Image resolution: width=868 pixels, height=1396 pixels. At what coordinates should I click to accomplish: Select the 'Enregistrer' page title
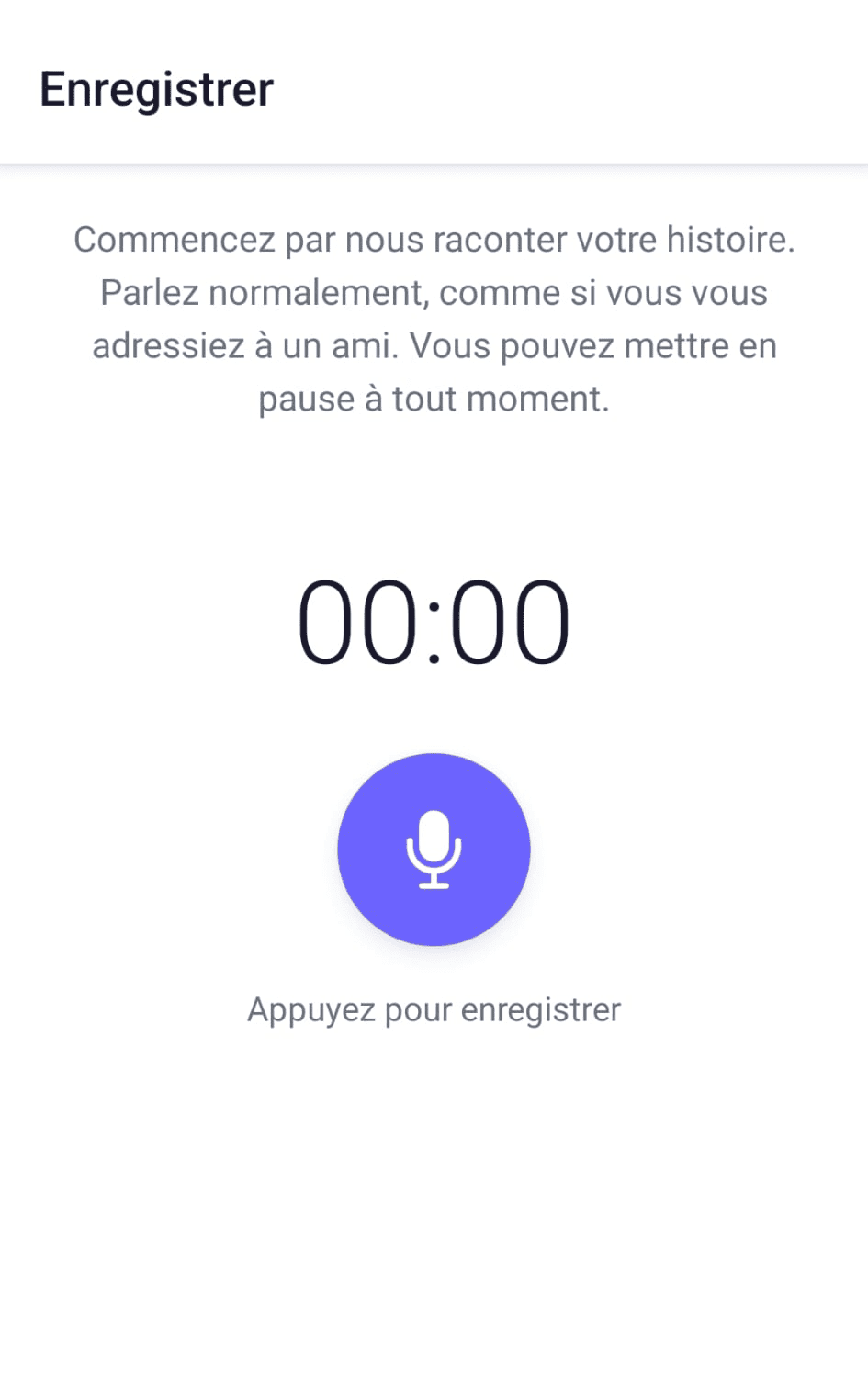coord(155,88)
